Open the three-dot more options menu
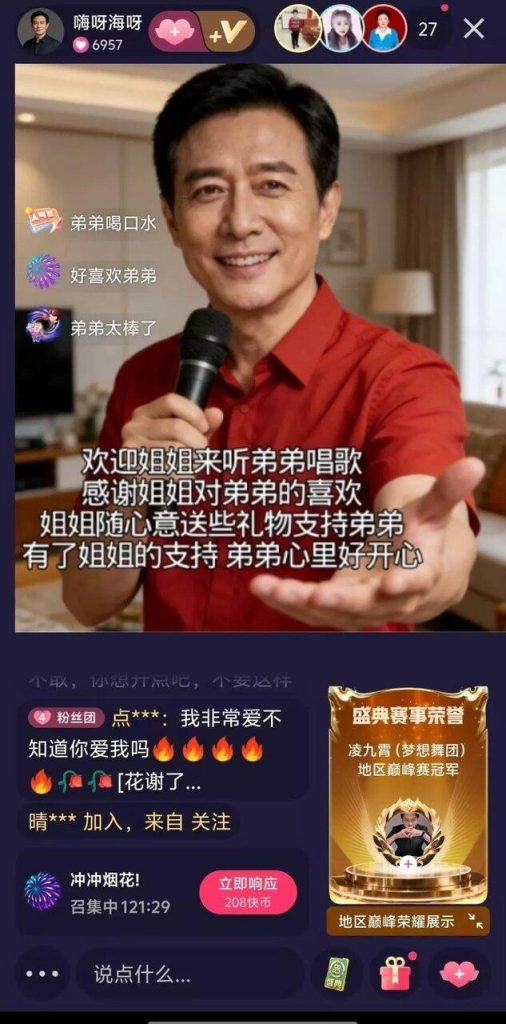 42,974
